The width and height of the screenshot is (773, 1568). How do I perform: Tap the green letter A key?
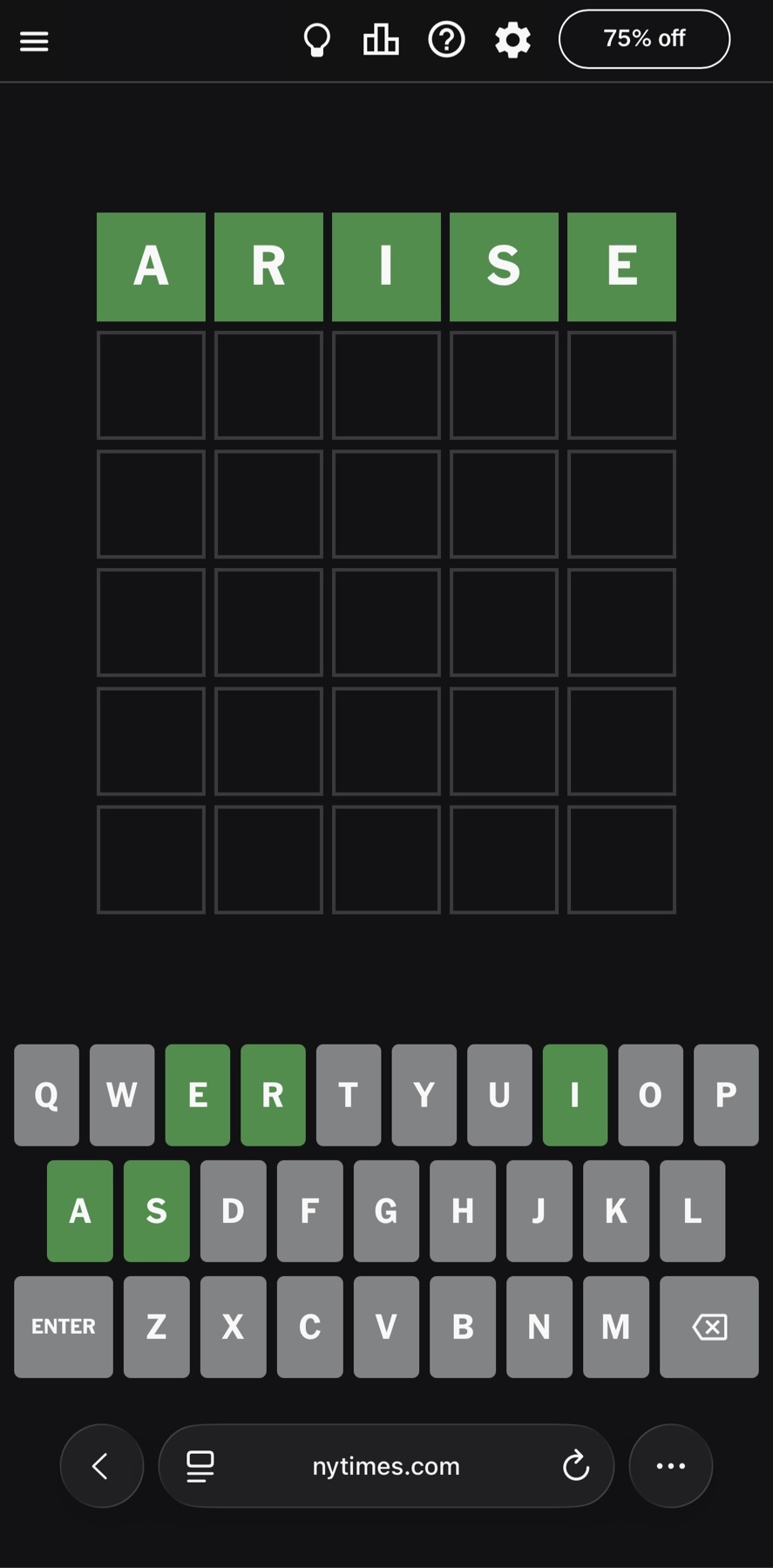(80, 1211)
